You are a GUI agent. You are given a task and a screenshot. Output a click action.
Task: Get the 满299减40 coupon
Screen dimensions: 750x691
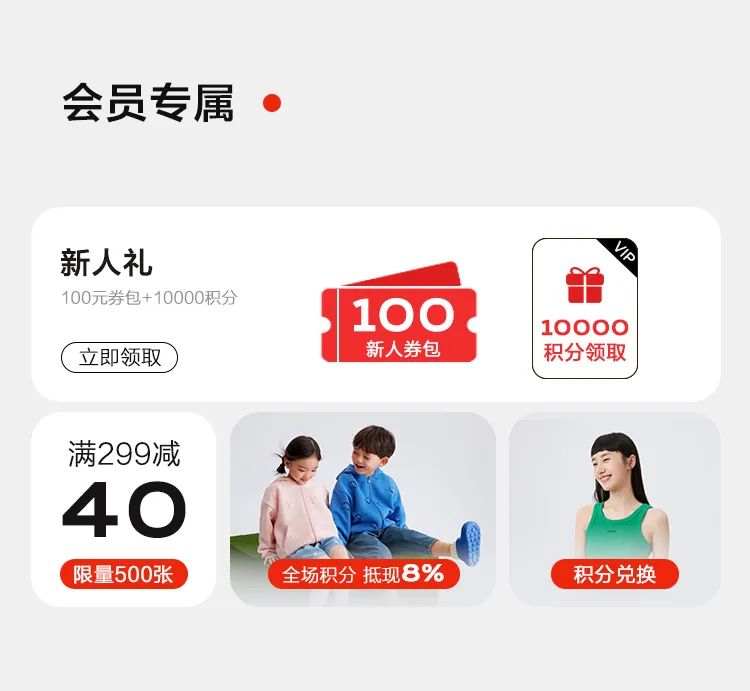[123, 509]
